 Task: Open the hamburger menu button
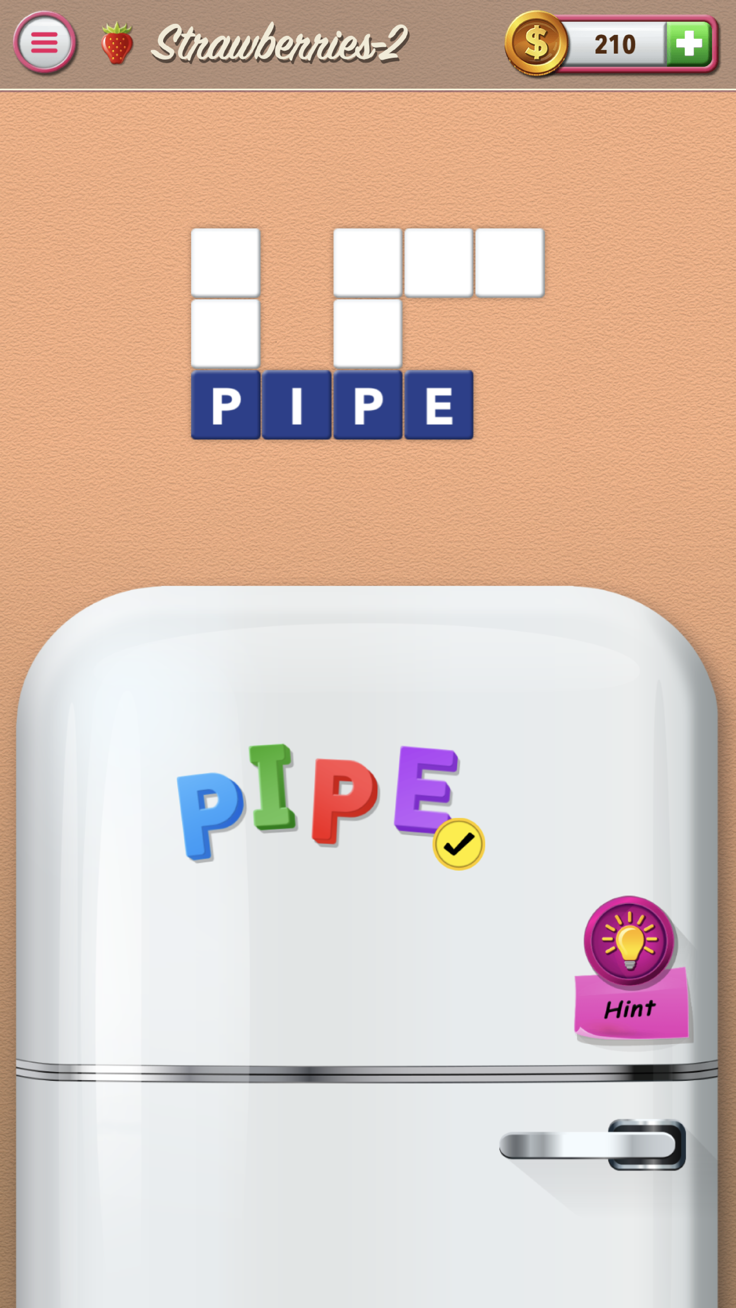click(44, 43)
